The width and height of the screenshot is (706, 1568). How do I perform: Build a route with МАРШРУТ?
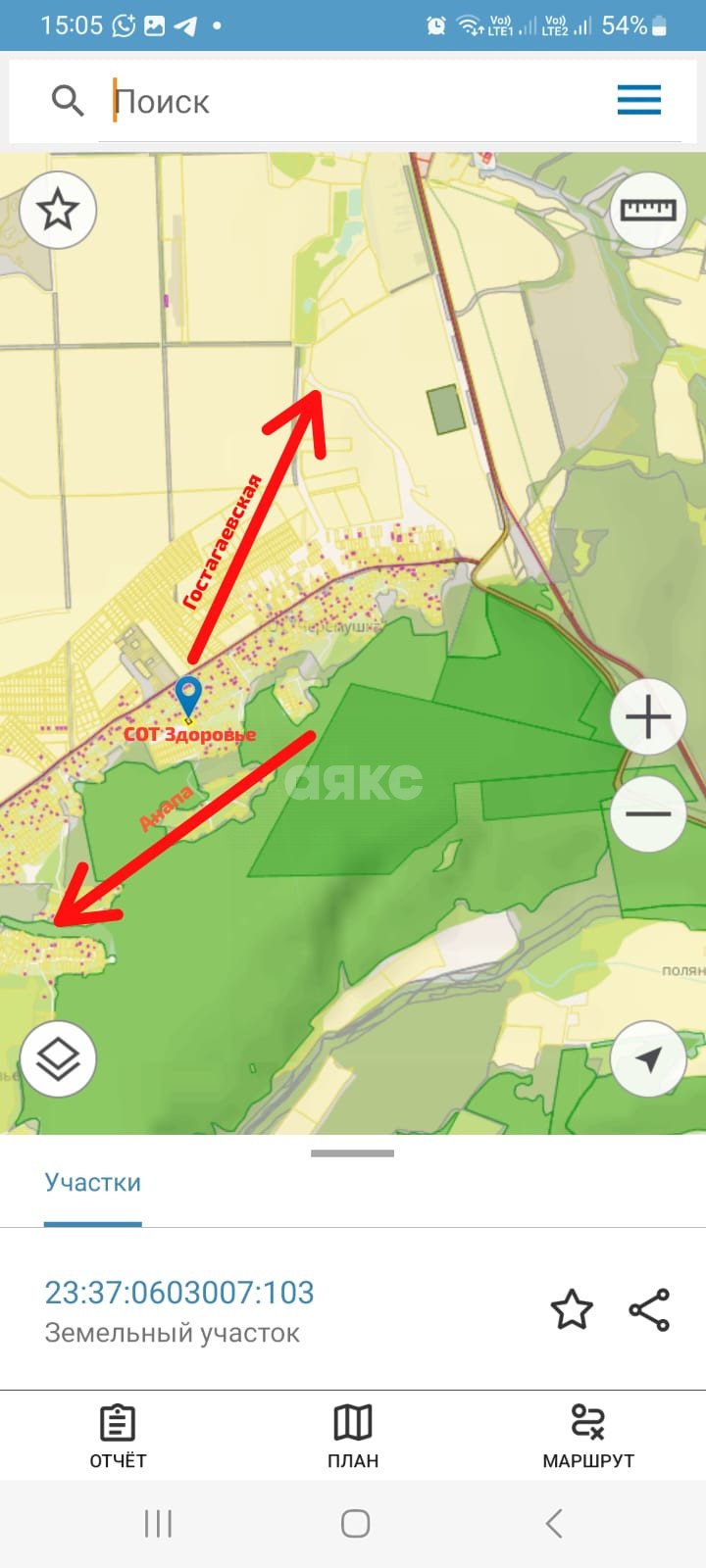pos(588,1436)
